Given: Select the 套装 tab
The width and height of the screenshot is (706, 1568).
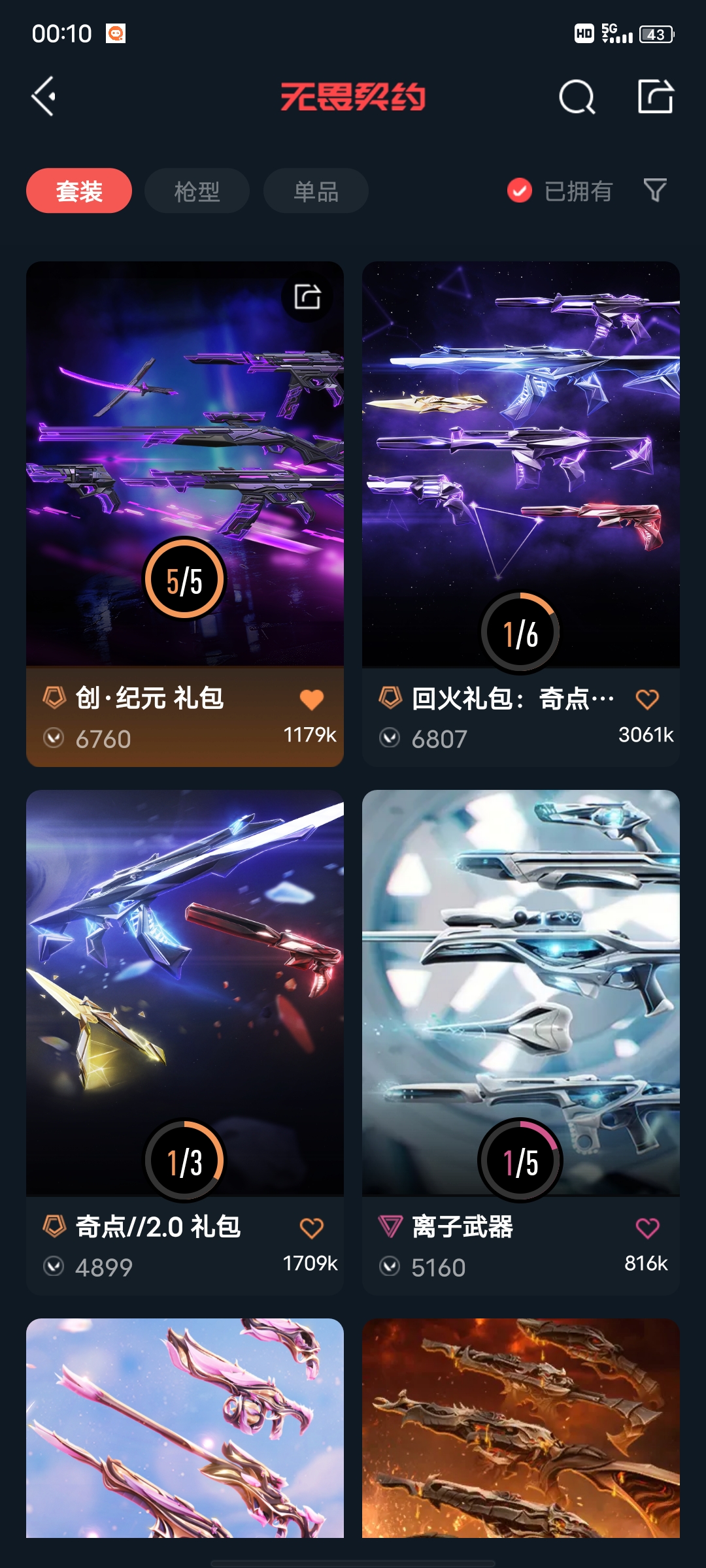Looking at the screenshot, I should (x=79, y=191).
